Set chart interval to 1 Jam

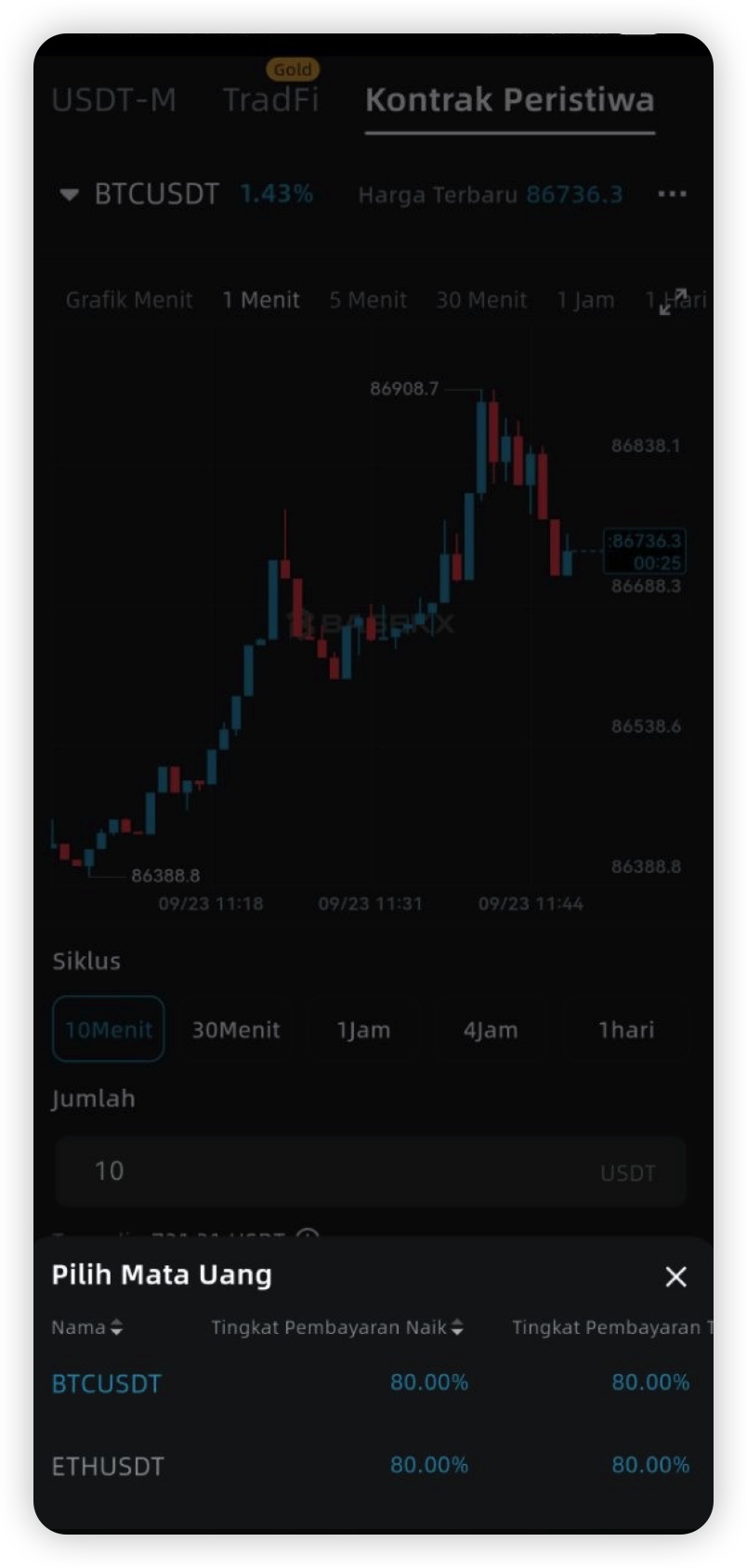pos(585,300)
